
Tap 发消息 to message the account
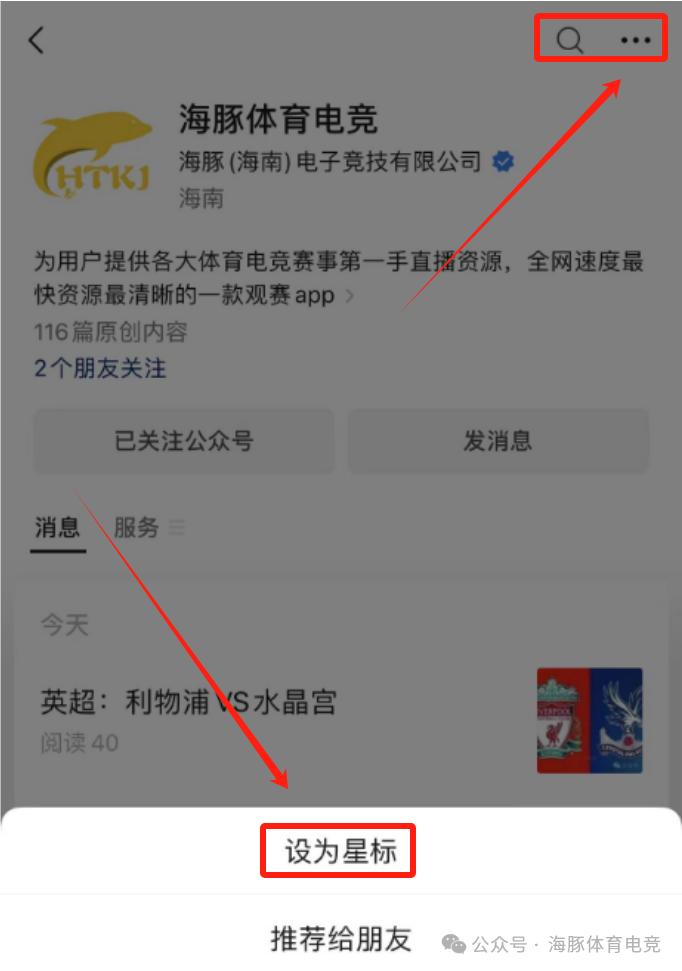pyautogui.click(x=497, y=441)
